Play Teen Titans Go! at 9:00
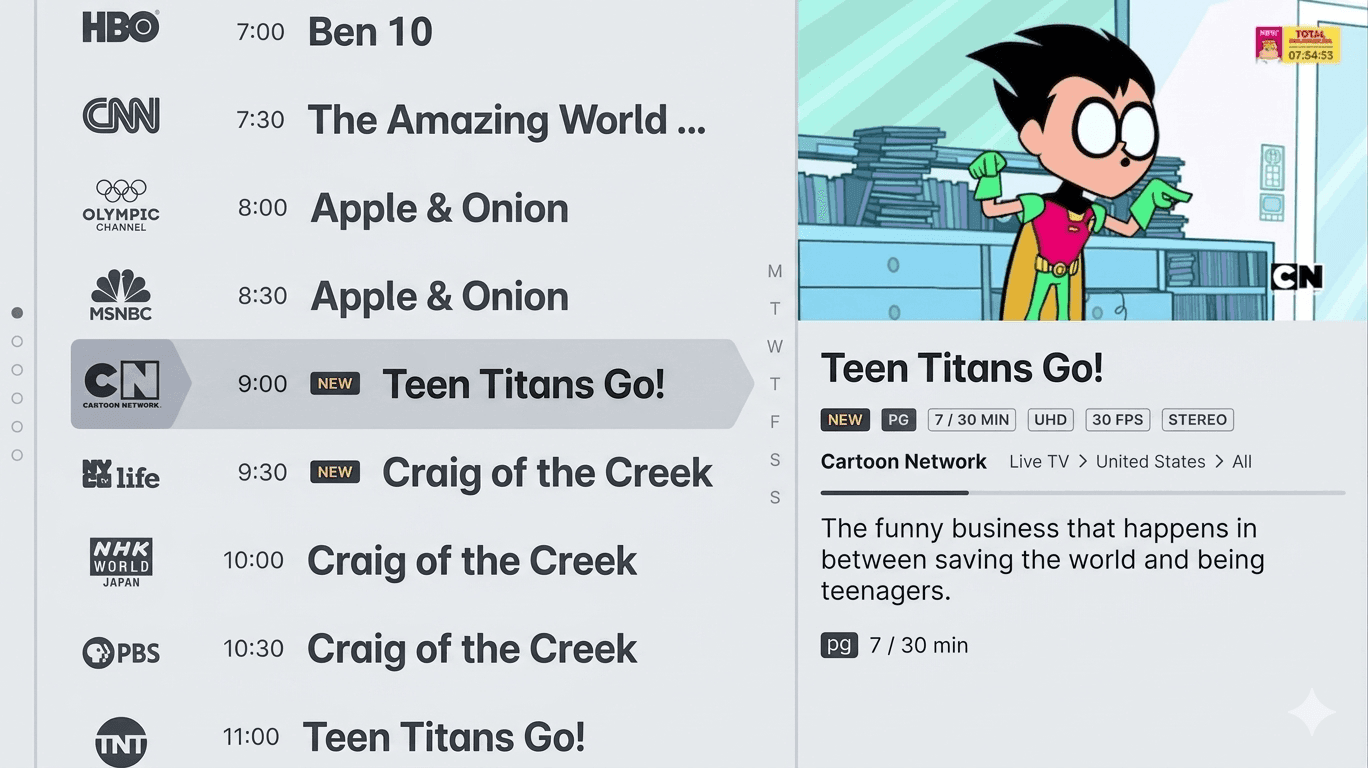1368x768 pixels. [x=523, y=384]
